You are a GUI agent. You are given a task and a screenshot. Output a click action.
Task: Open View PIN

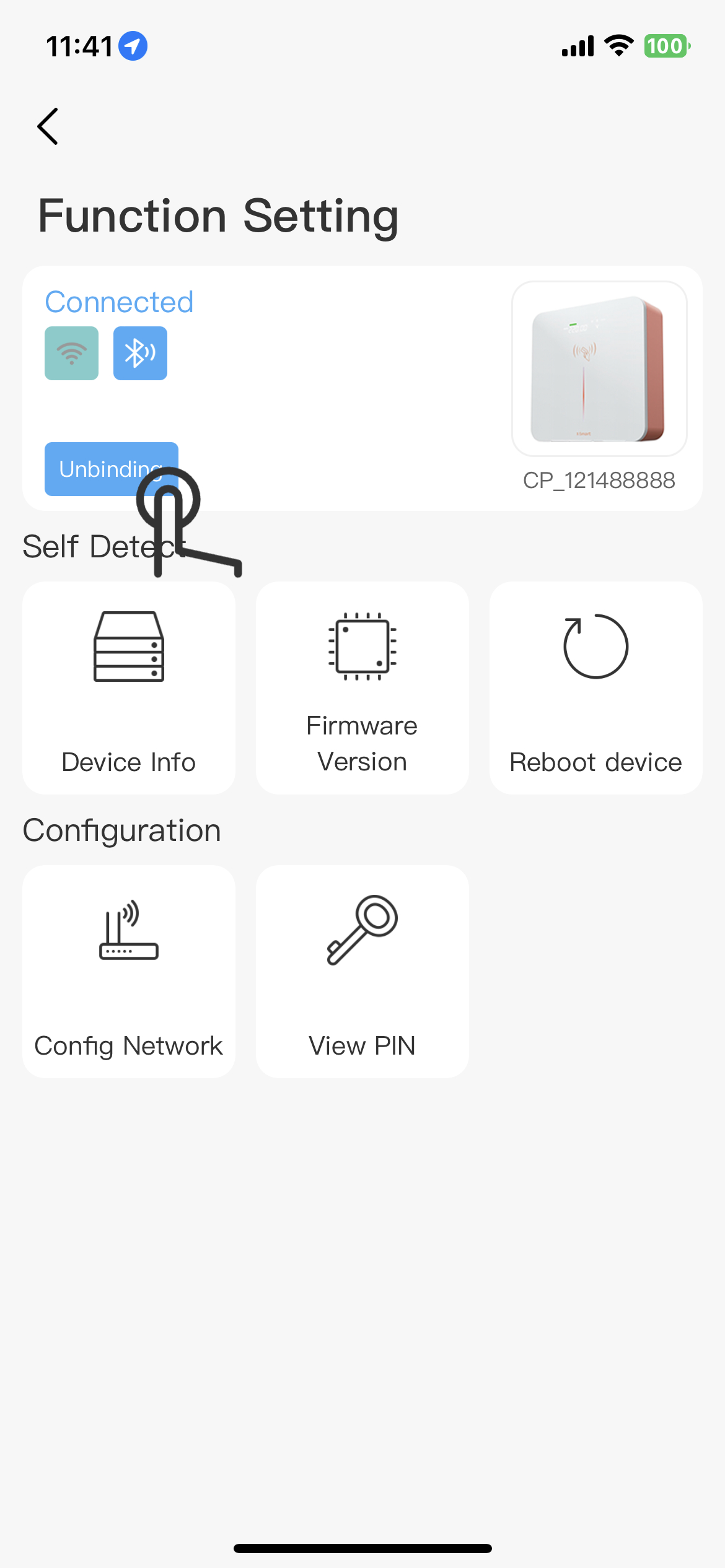point(362,971)
